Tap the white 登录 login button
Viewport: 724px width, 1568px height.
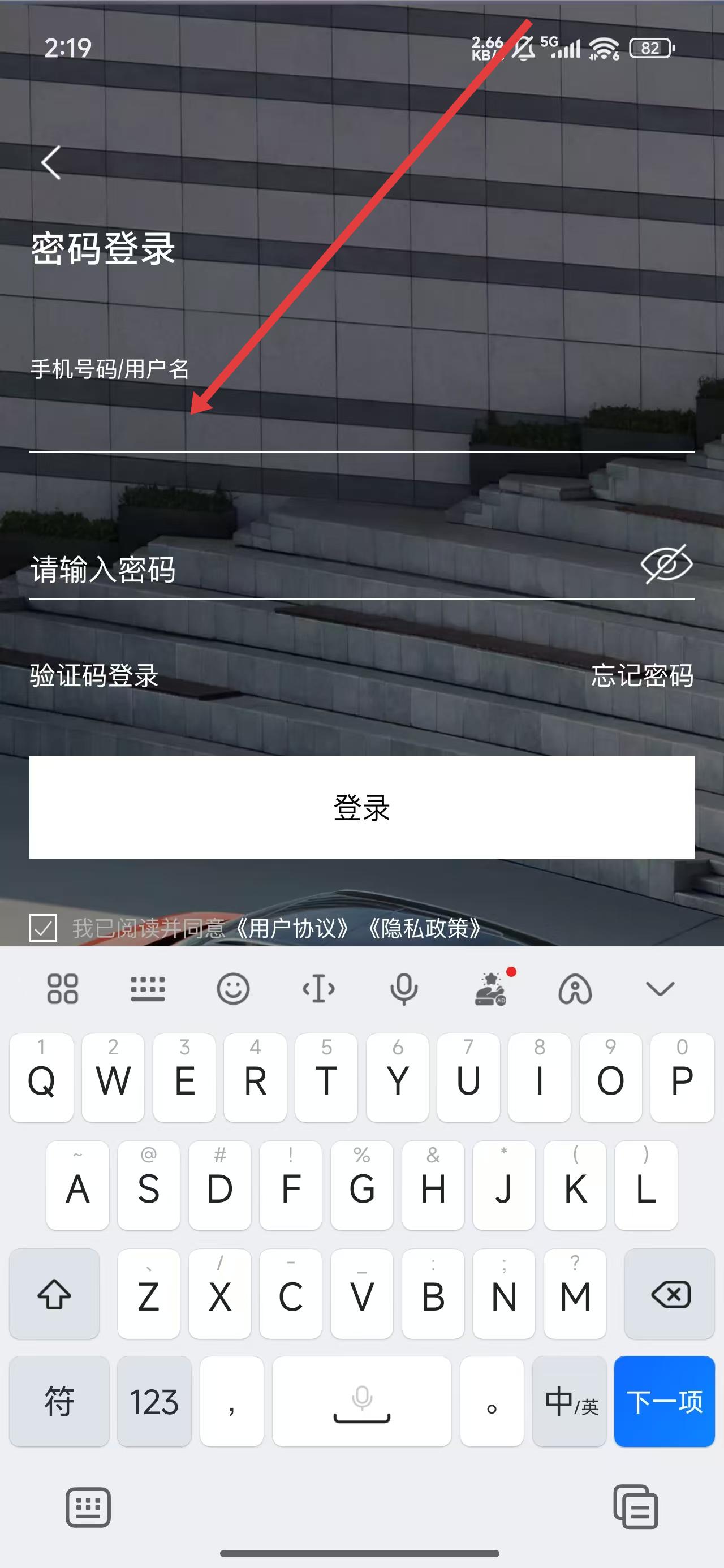pos(361,807)
